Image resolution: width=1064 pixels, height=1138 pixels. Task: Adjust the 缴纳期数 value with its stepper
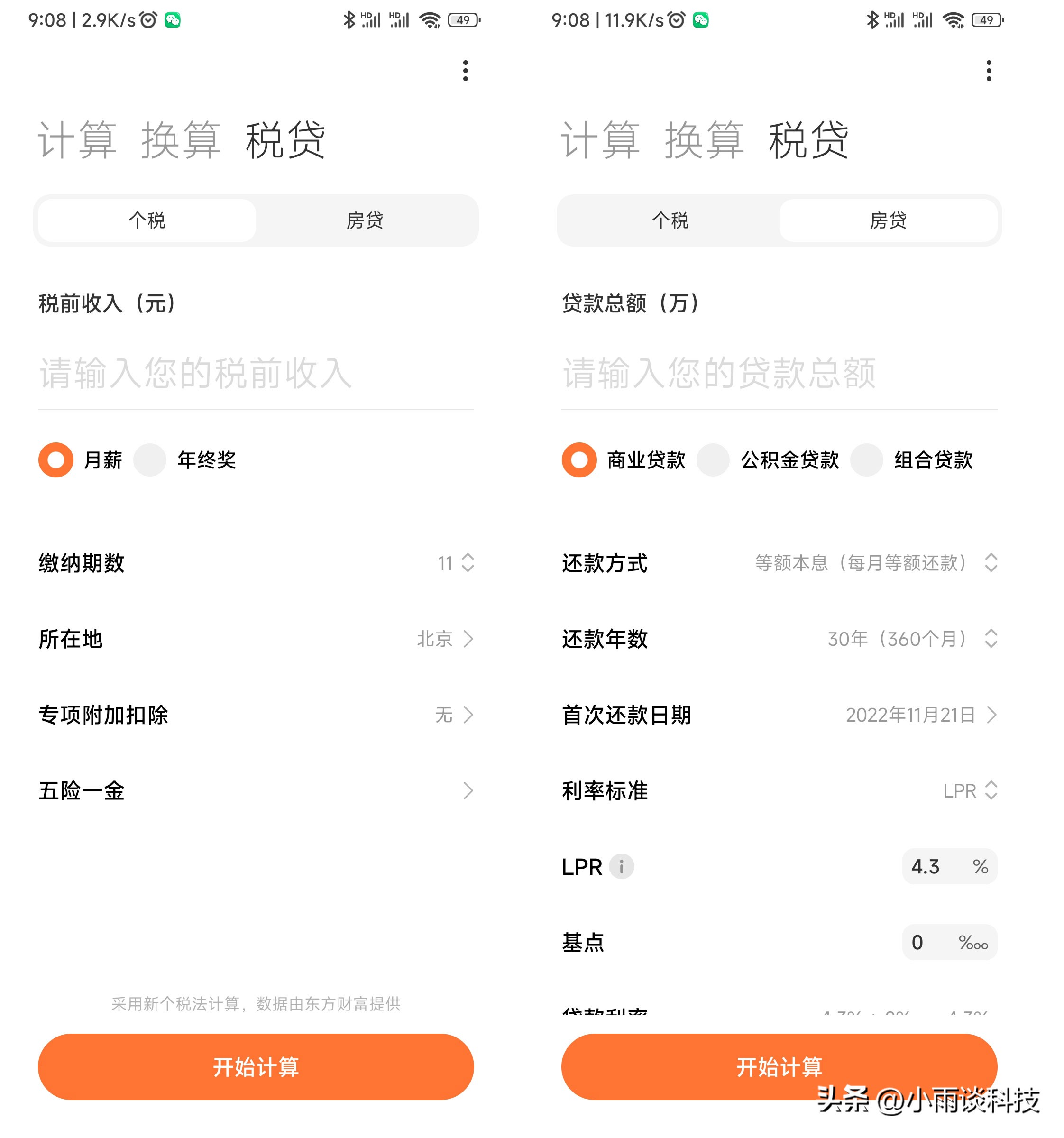coord(468,564)
